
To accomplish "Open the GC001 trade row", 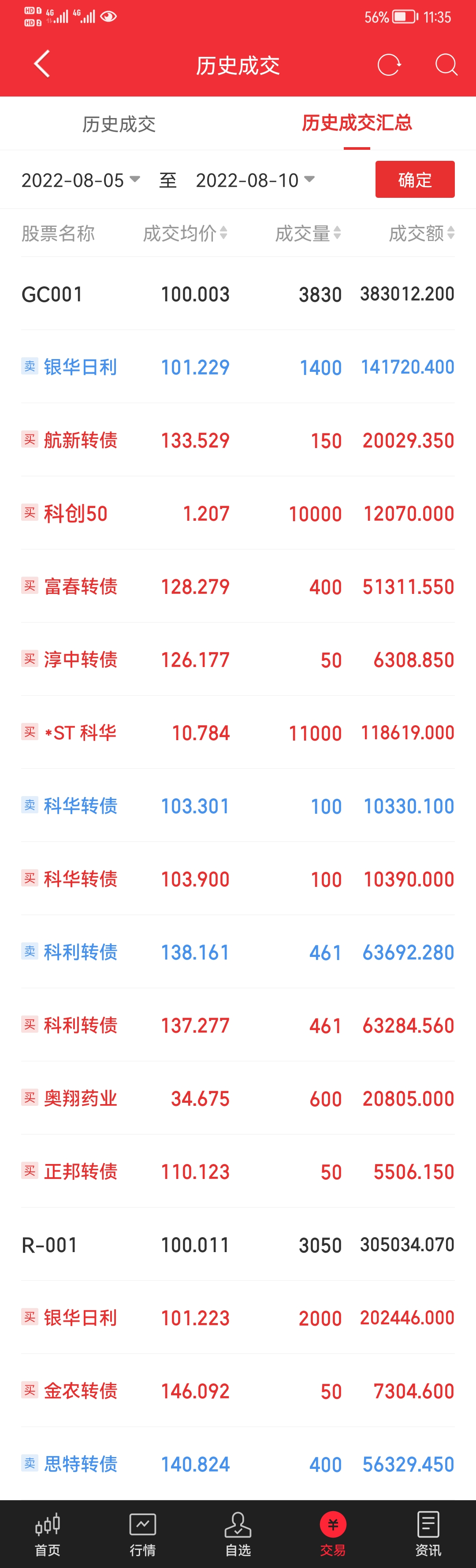I will click(238, 294).
